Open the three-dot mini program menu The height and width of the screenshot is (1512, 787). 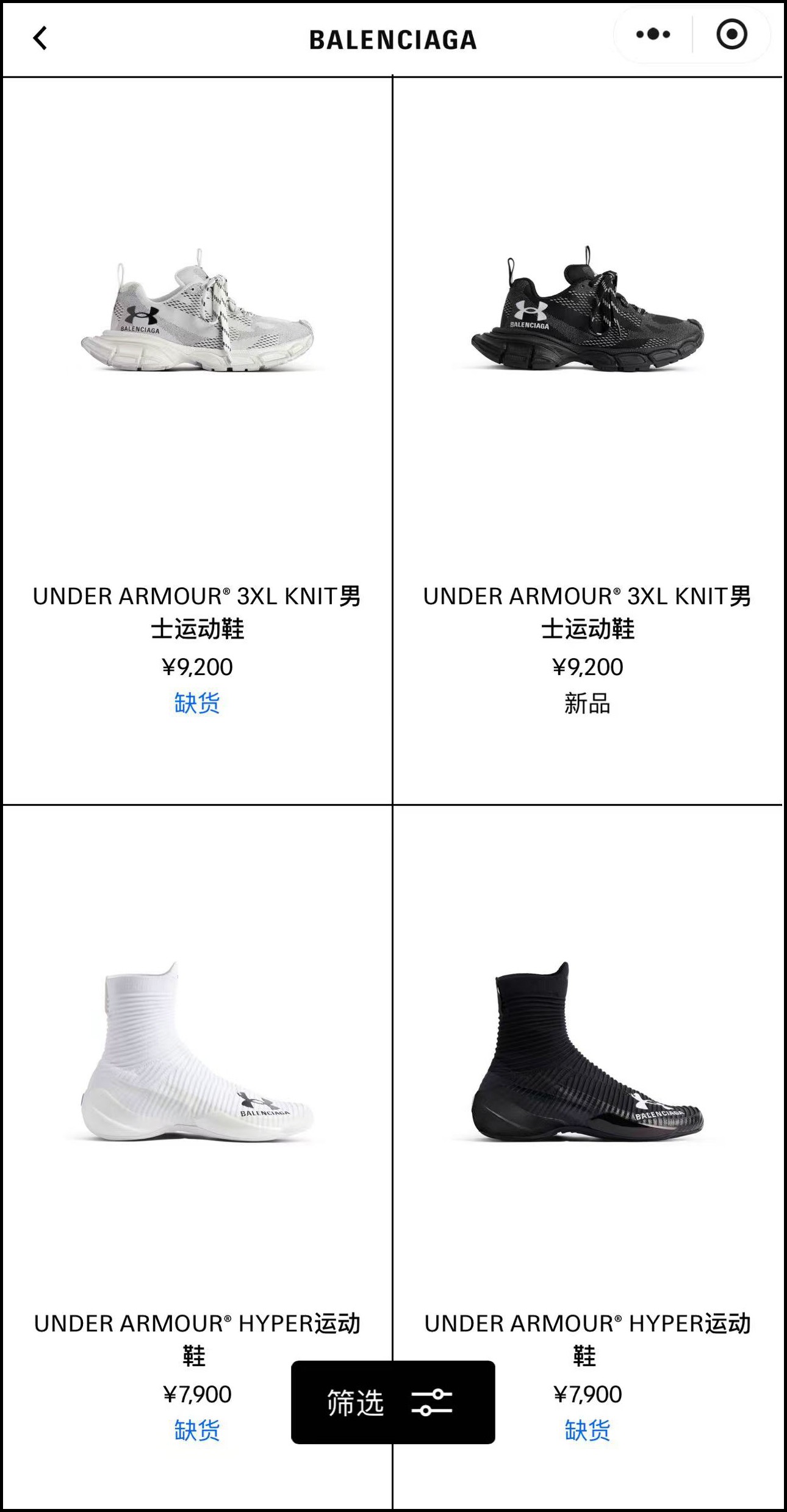click(653, 34)
